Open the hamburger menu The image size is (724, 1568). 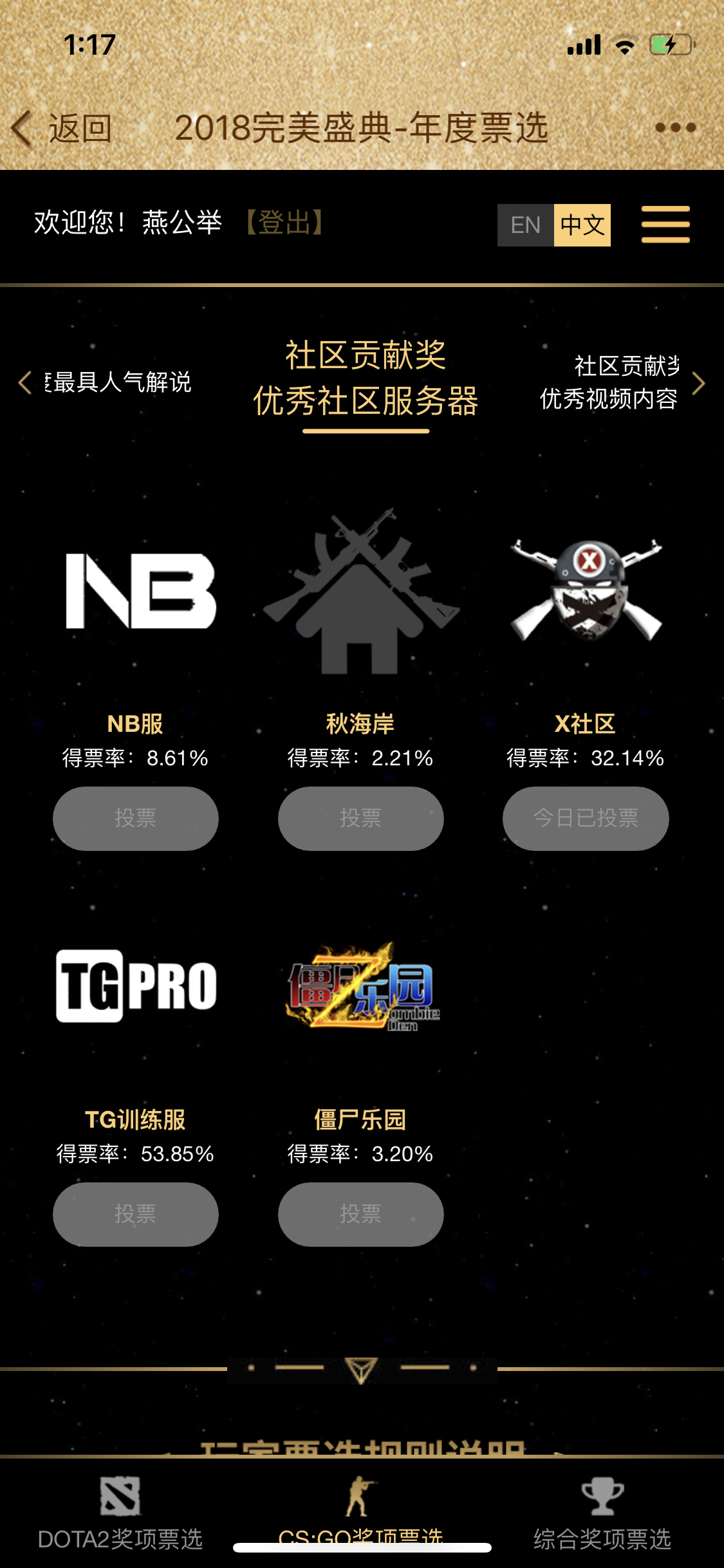point(665,225)
